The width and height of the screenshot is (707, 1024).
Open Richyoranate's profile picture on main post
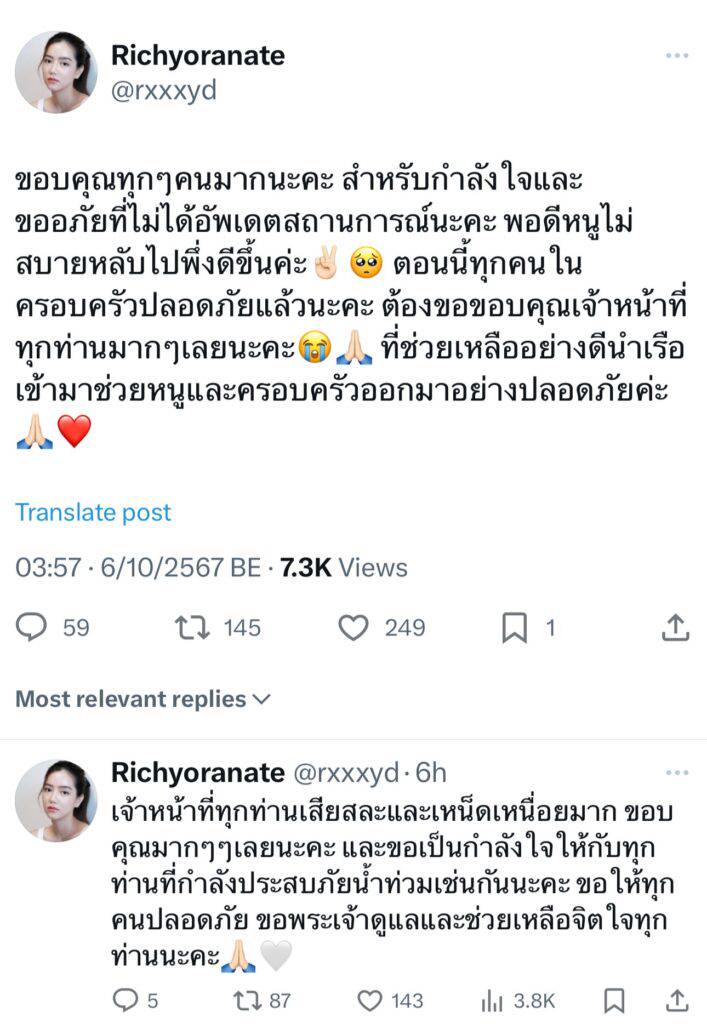(55, 72)
